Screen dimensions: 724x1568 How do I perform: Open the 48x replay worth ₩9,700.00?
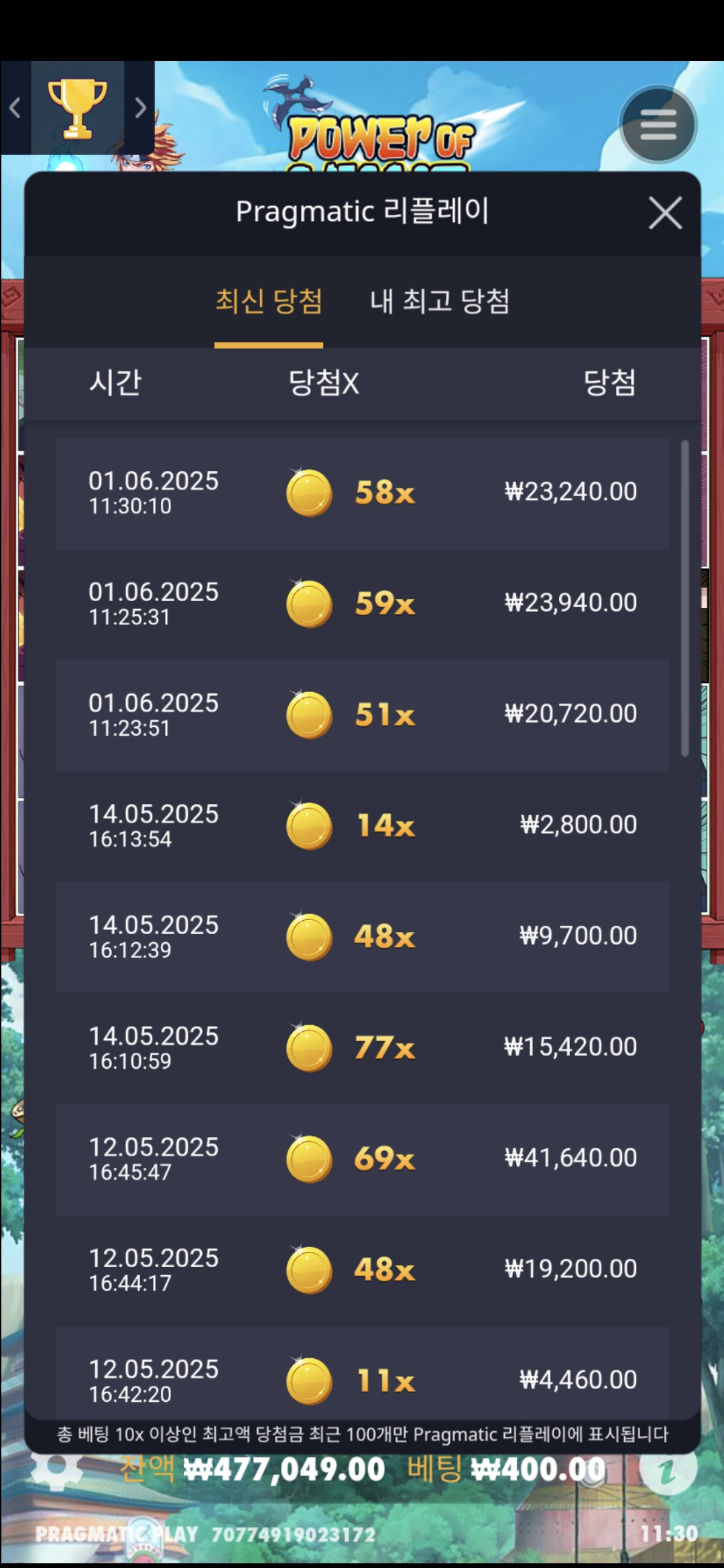point(362,937)
